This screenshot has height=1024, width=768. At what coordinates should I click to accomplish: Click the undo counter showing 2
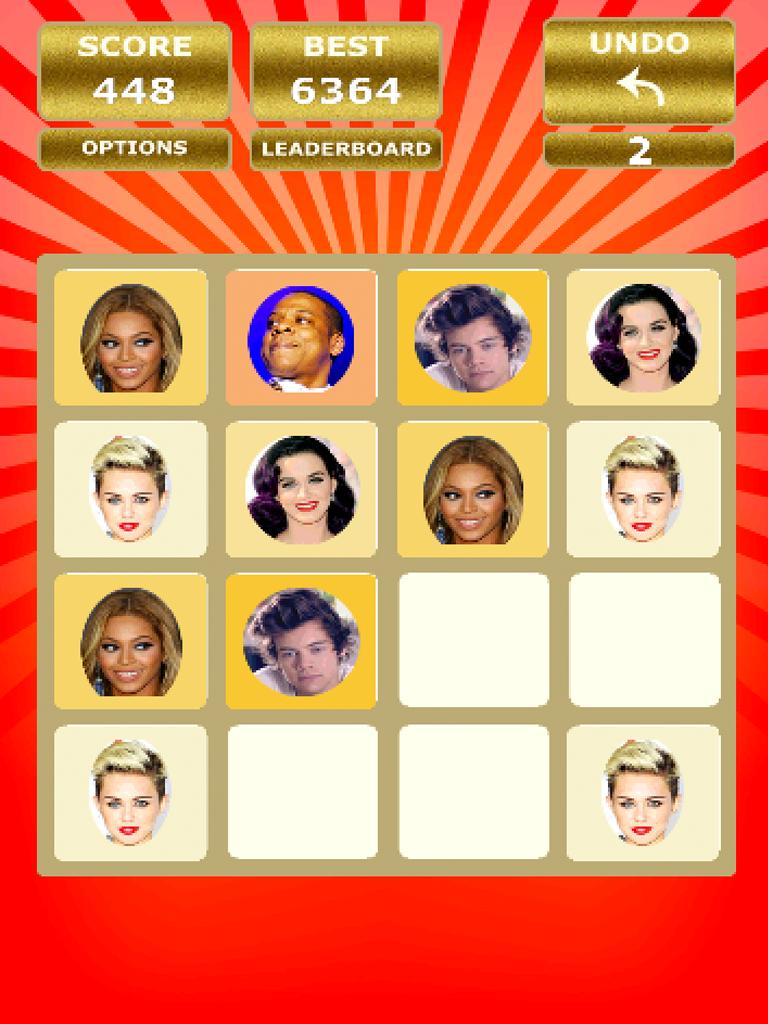pos(637,152)
